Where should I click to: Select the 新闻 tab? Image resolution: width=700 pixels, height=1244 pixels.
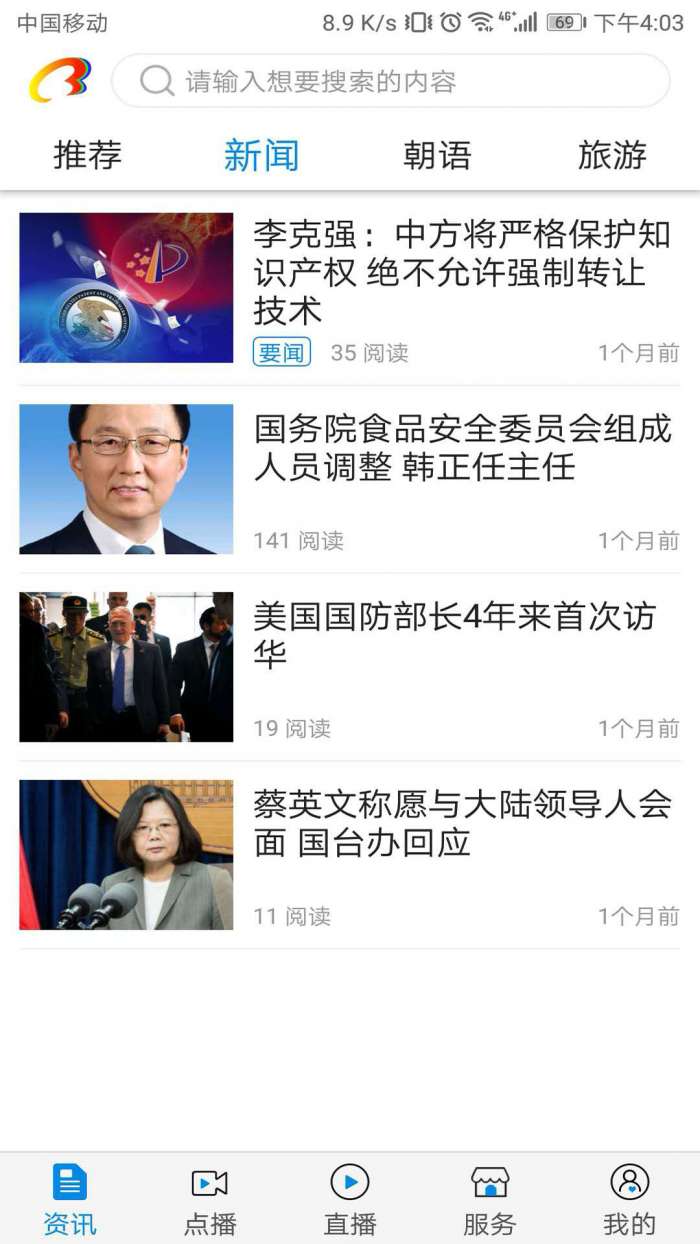pyautogui.click(x=261, y=155)
